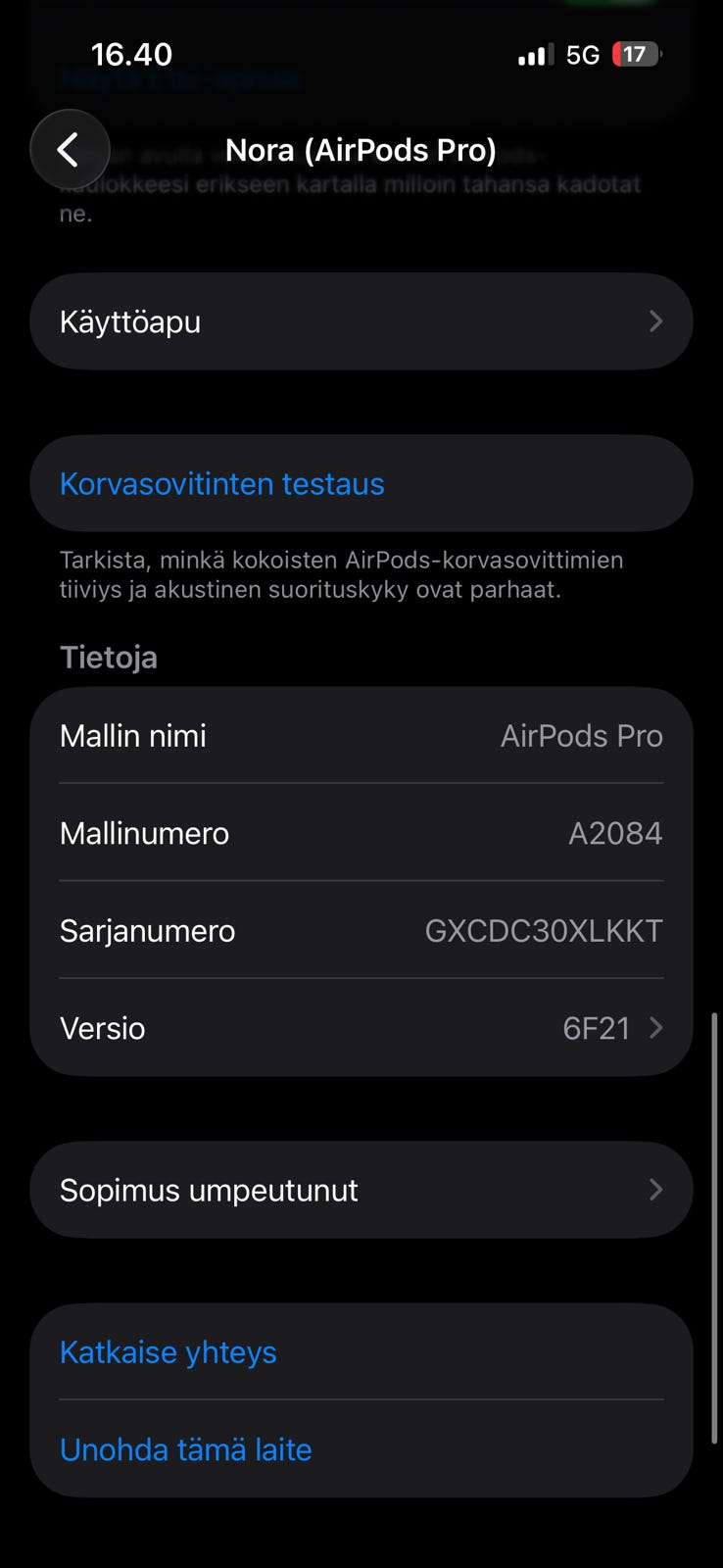Open the Sopimus umpeutunut row
The width and height of the screenshot is (723, 1568).
[x=361, y=1190]
